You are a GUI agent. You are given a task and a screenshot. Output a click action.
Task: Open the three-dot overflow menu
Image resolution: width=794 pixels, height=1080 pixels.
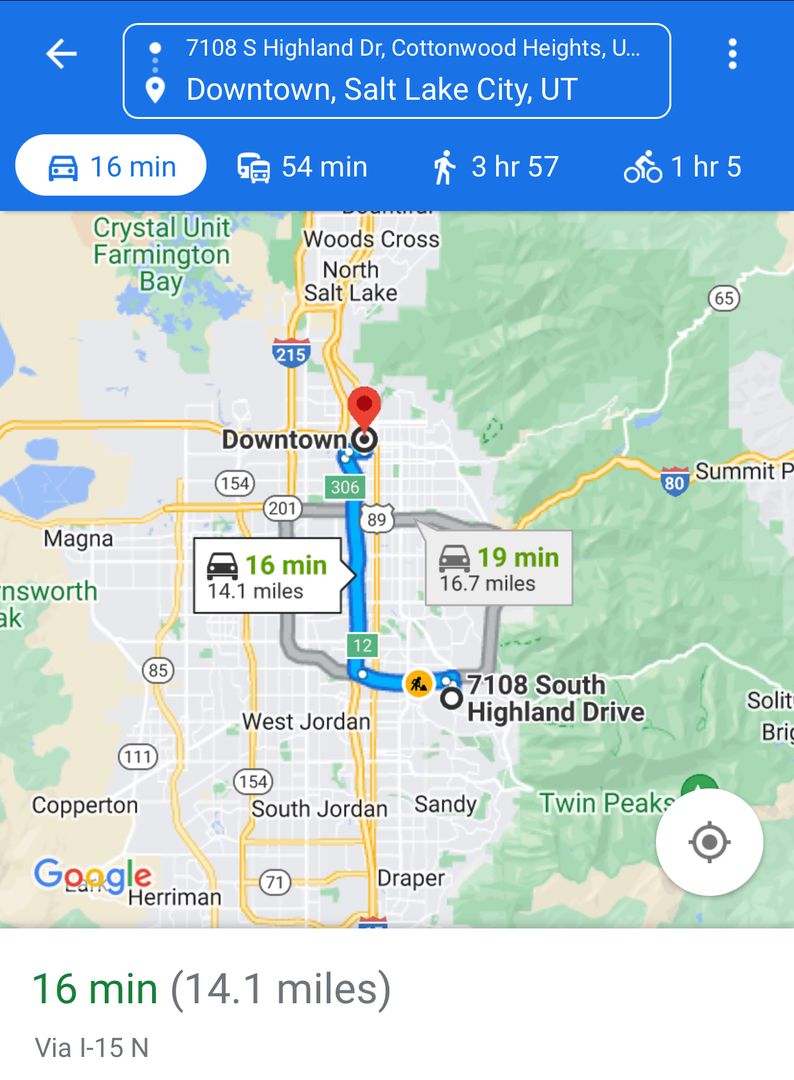pyautogui.click(x=733, y=54)
